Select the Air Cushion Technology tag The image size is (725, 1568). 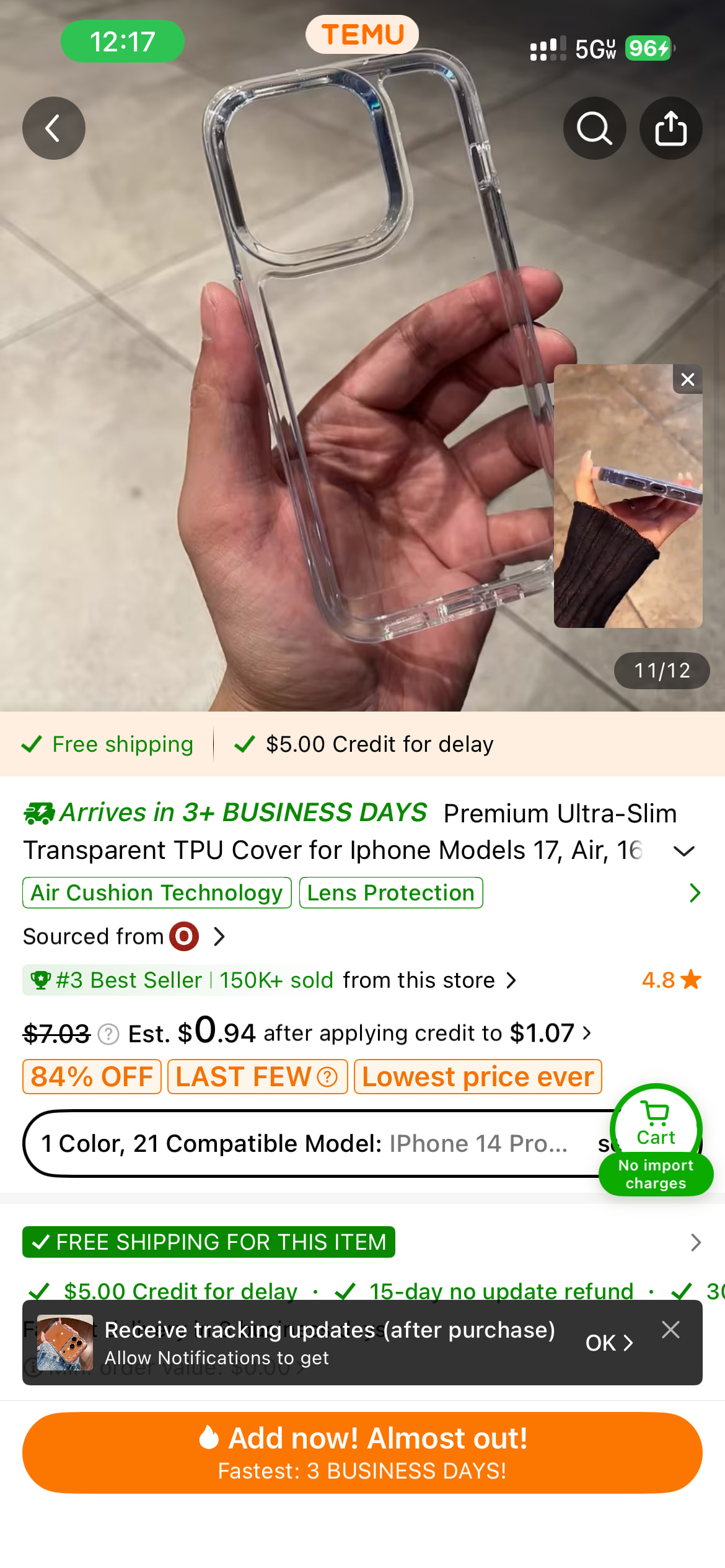(x=157, y=893)
